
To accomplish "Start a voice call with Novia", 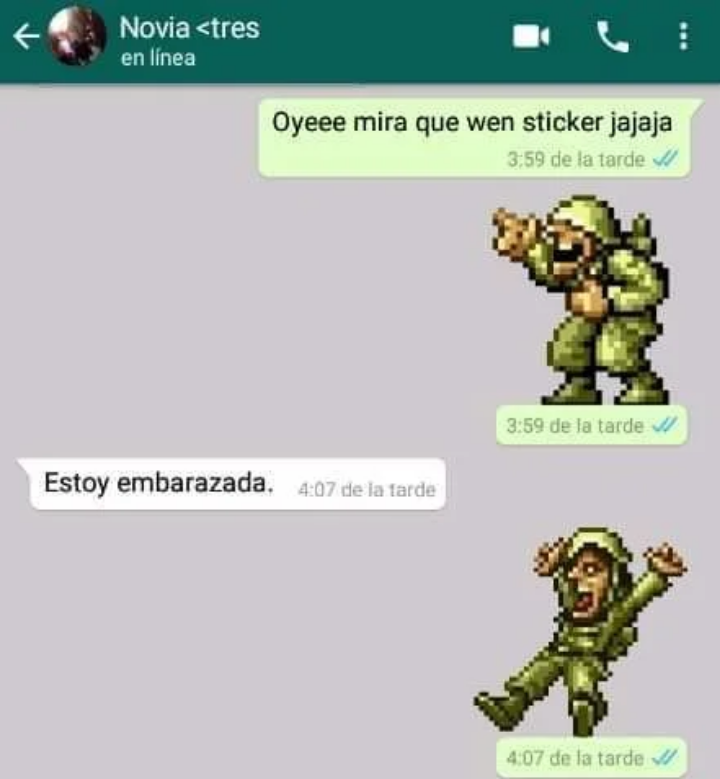I will 612,37.
